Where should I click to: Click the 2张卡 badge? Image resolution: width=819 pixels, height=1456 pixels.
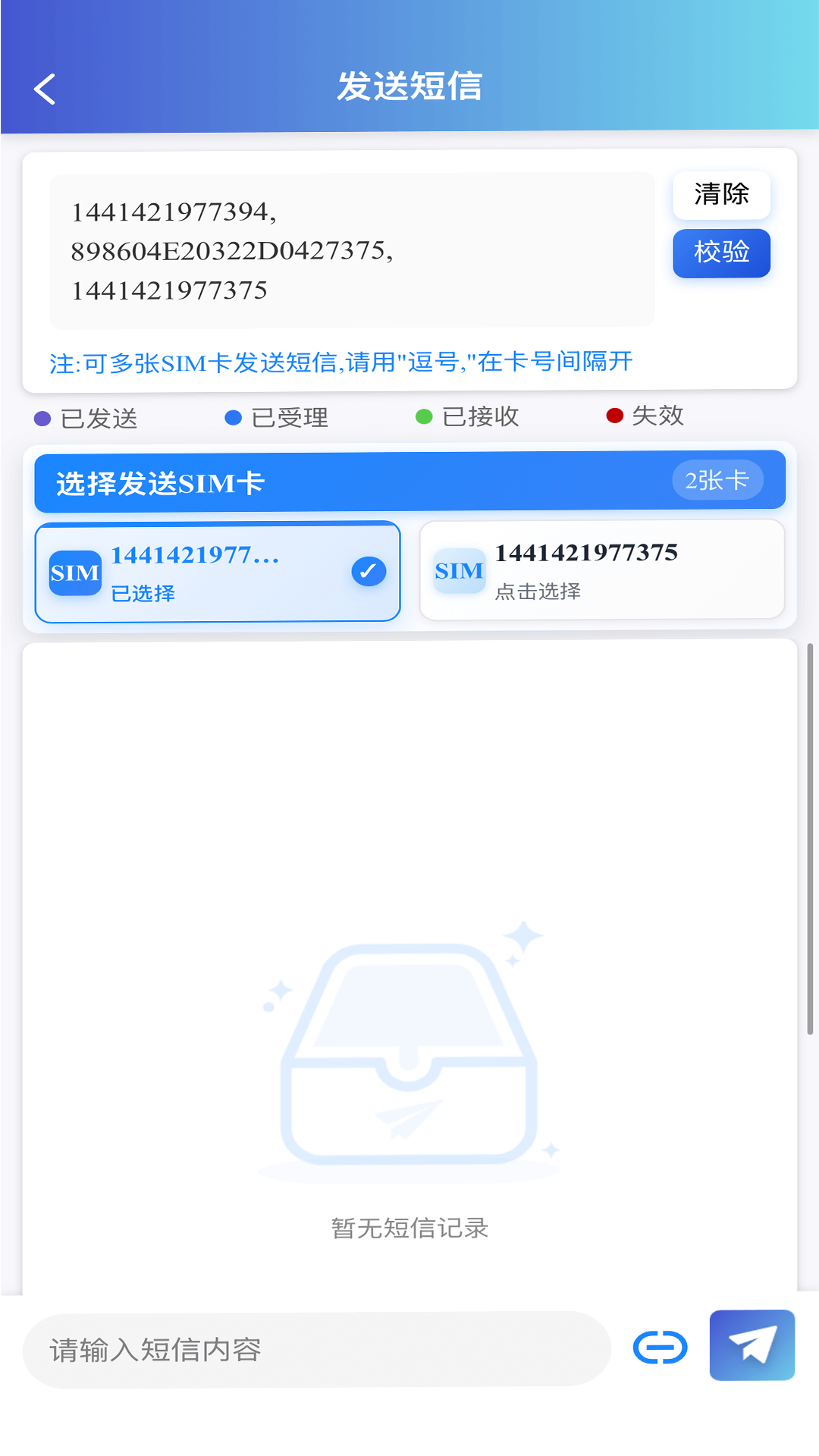pyautogui.click(x=717, y=479)
